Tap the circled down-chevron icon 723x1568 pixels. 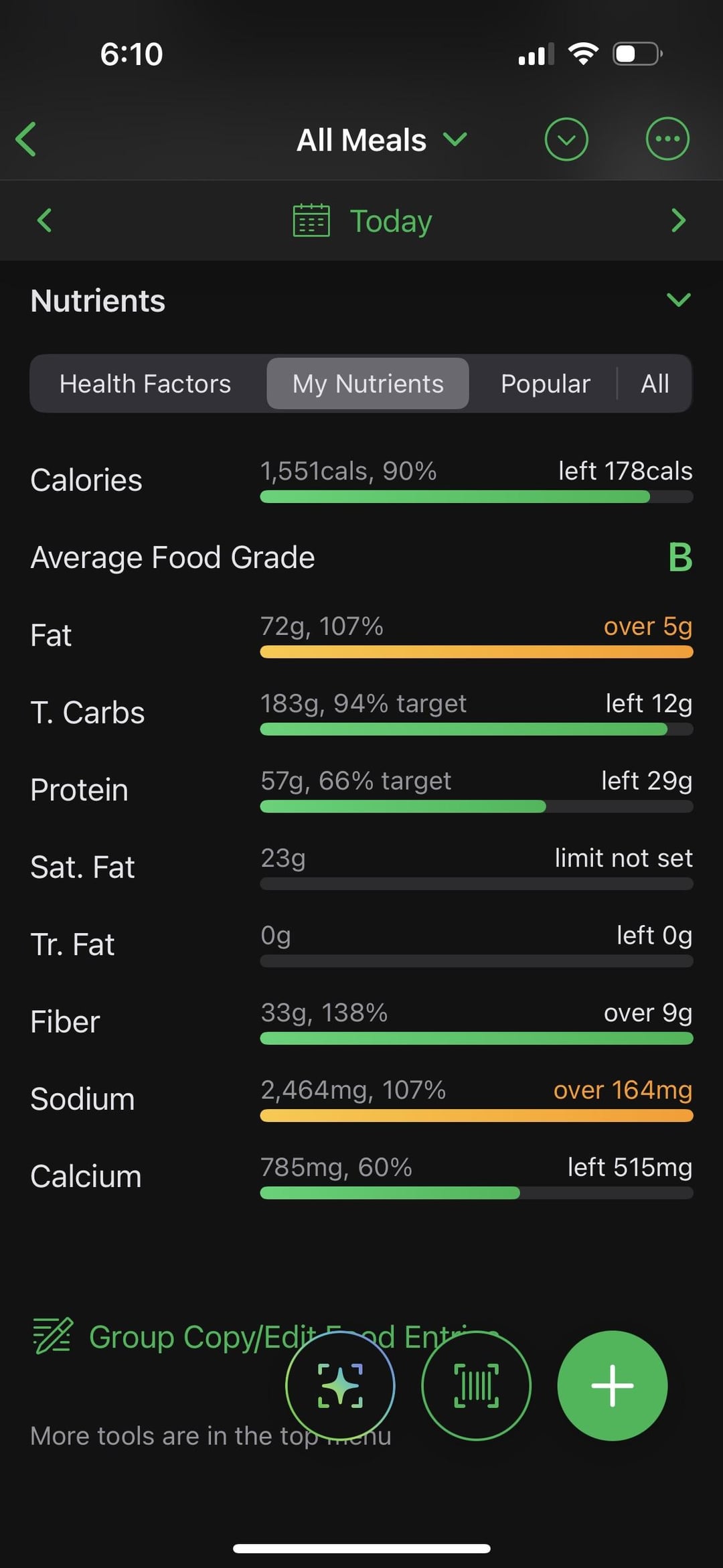click(x=566, y=139)
